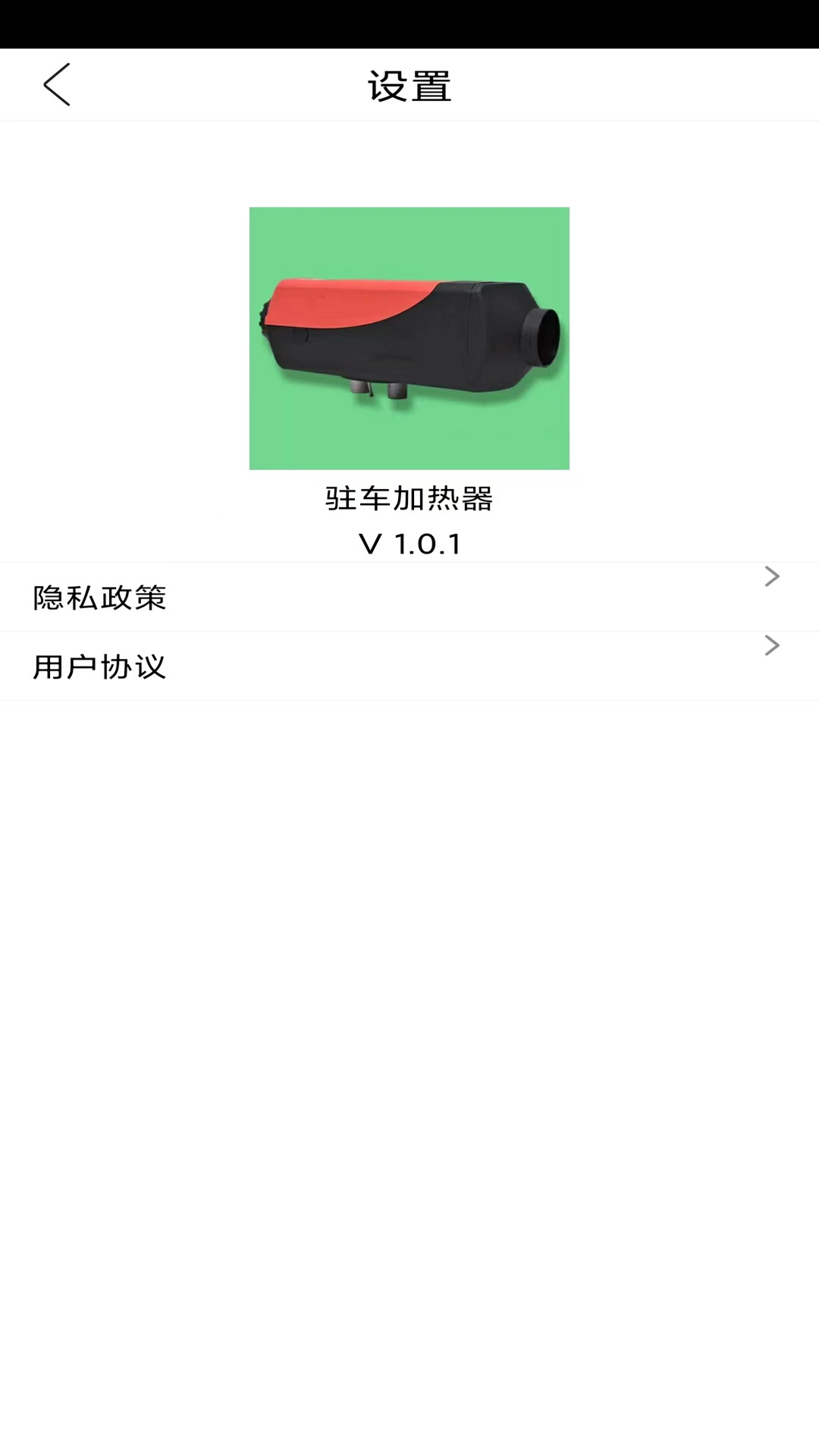Click the left-pointing navigation chevron
This screenshot has height=1456, width=819.
(57, 84)
